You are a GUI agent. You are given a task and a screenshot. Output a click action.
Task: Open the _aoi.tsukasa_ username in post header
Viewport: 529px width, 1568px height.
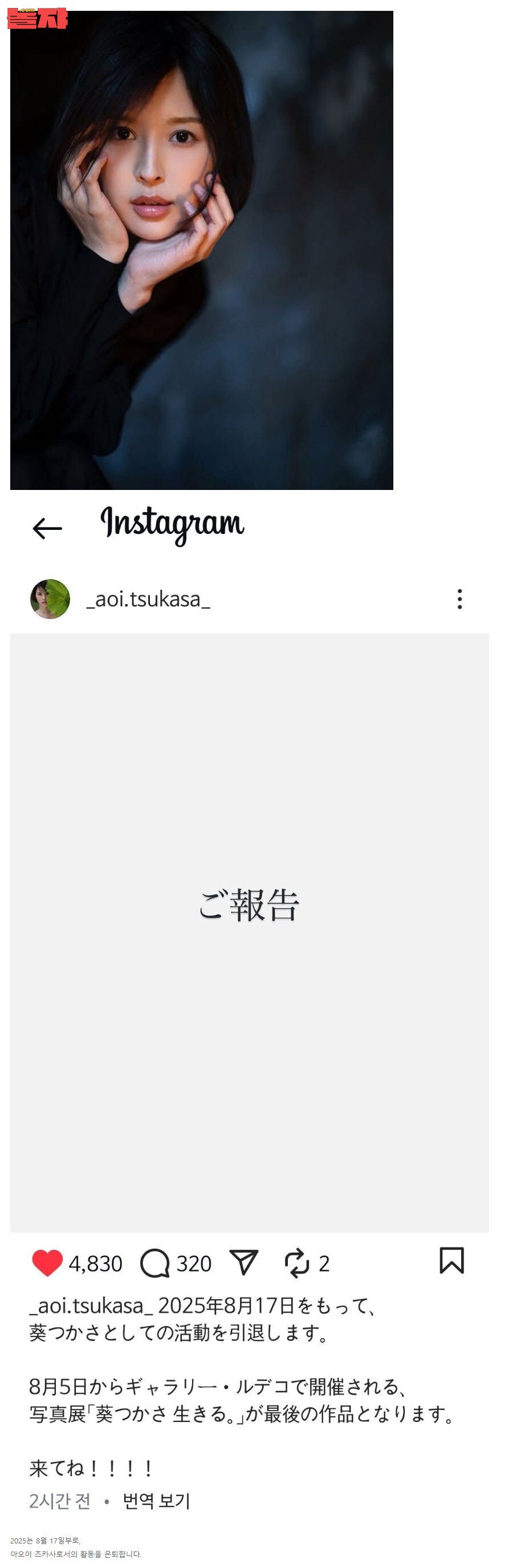point(148,599)
